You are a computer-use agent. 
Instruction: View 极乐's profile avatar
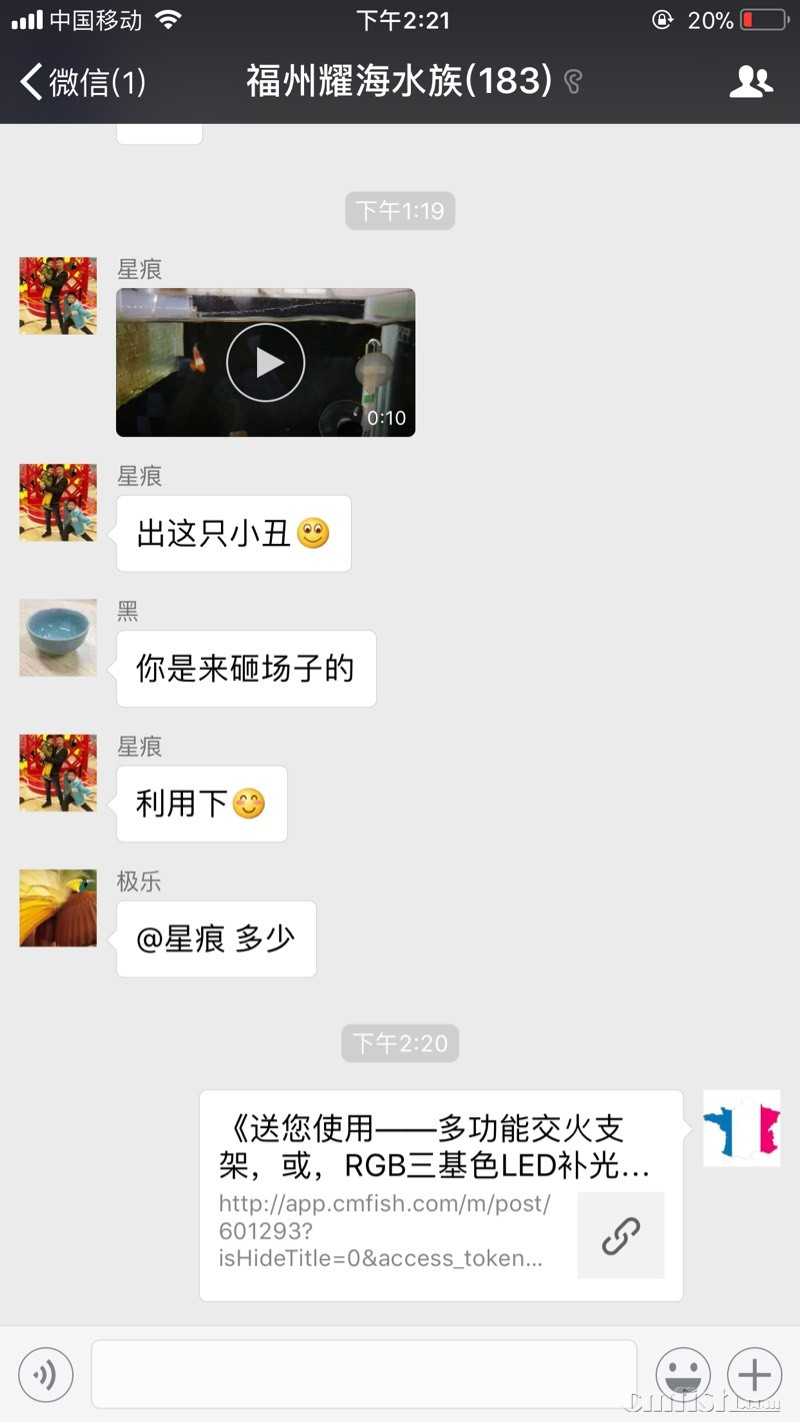tap(58, 908)
